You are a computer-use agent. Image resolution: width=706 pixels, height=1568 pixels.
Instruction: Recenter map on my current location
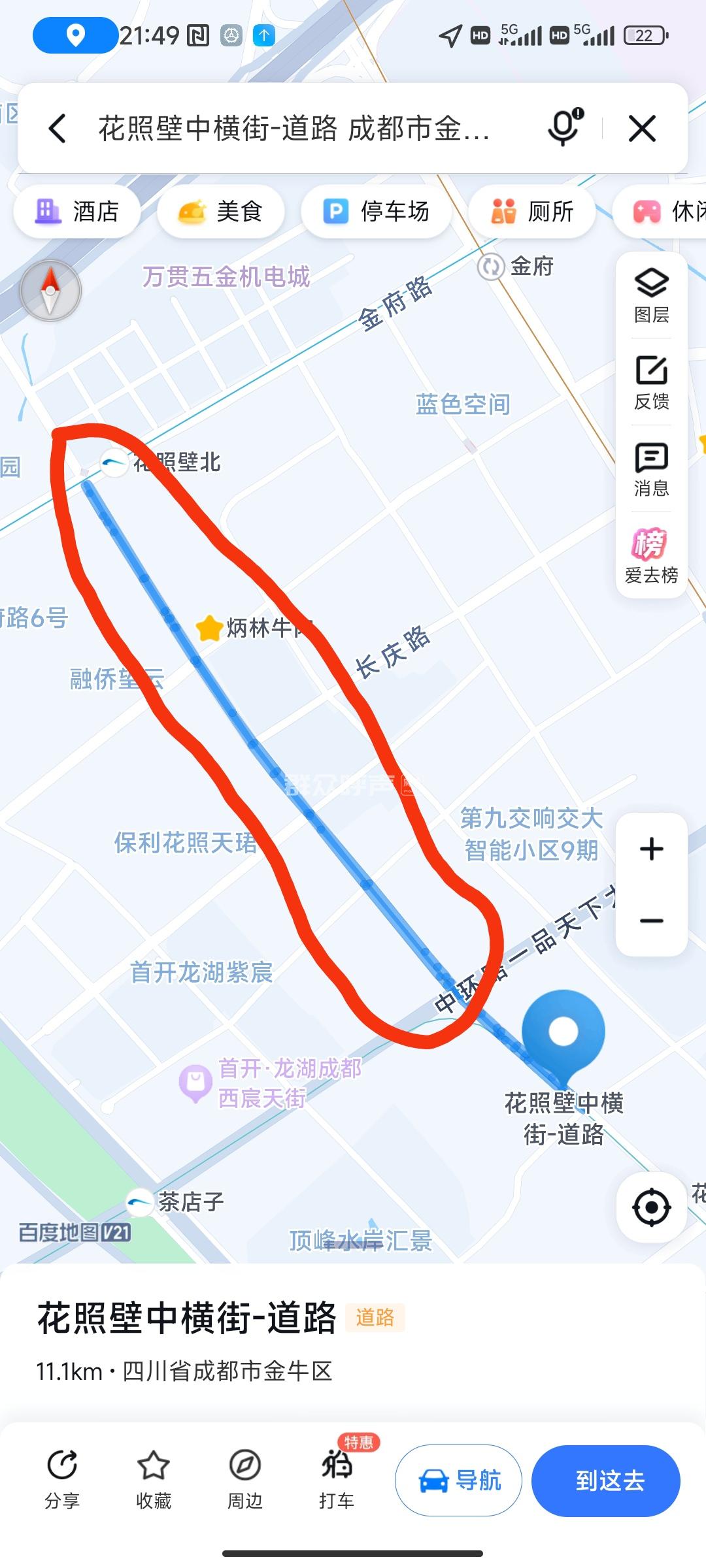point(651,1207)
